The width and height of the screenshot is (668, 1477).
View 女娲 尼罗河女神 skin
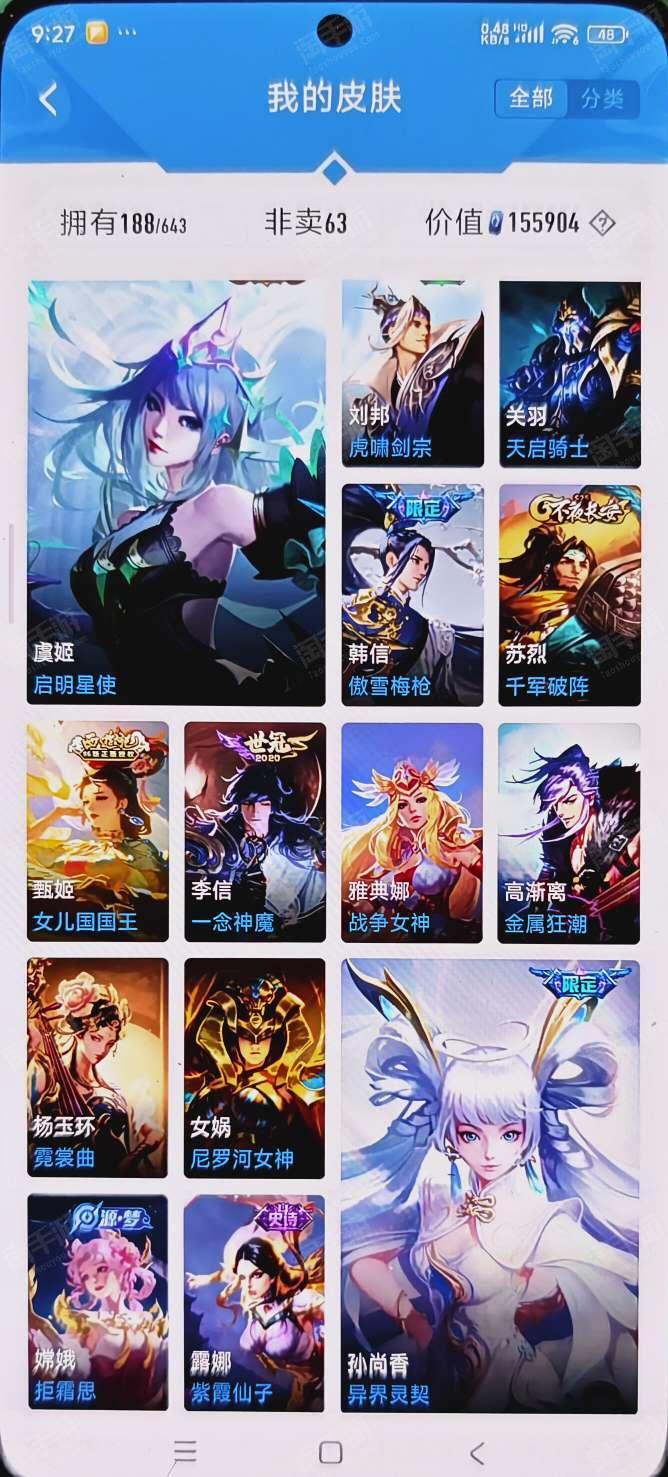pyautogui.click(x=254, y=1067)
